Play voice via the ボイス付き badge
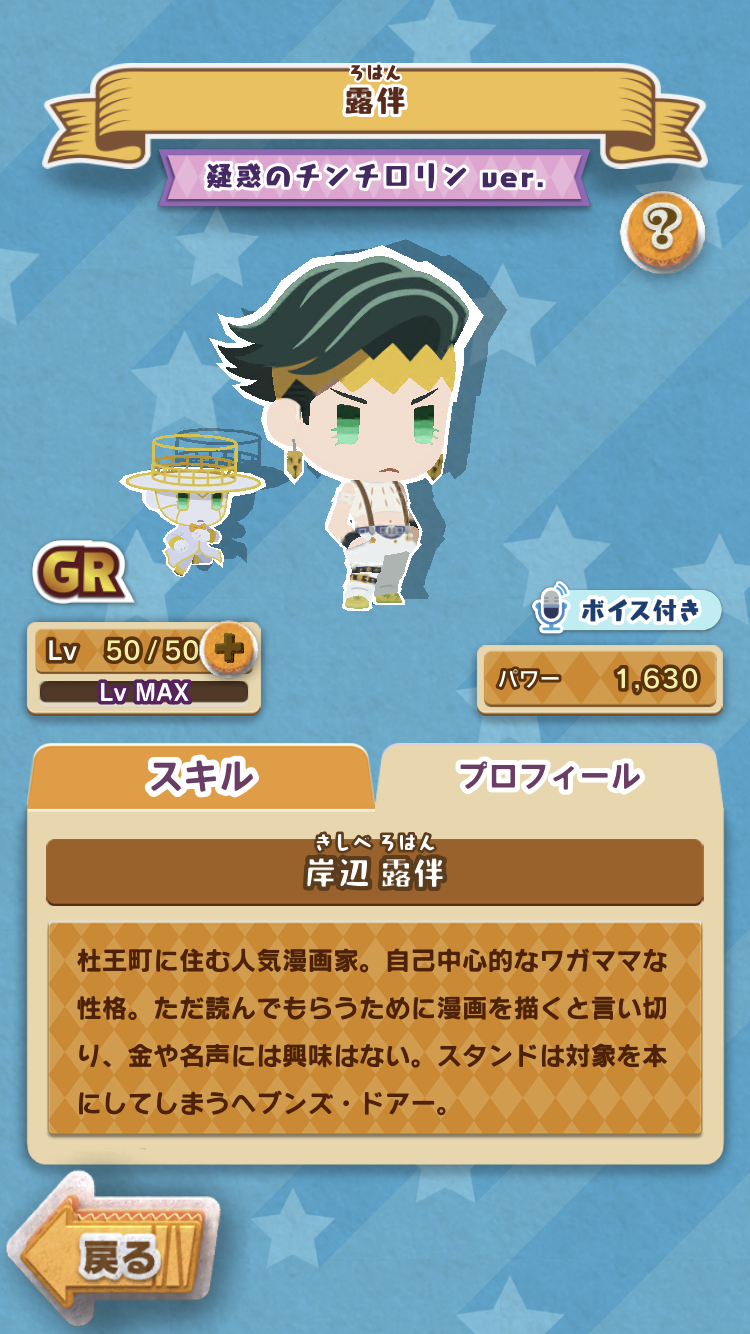 [627, 611]
